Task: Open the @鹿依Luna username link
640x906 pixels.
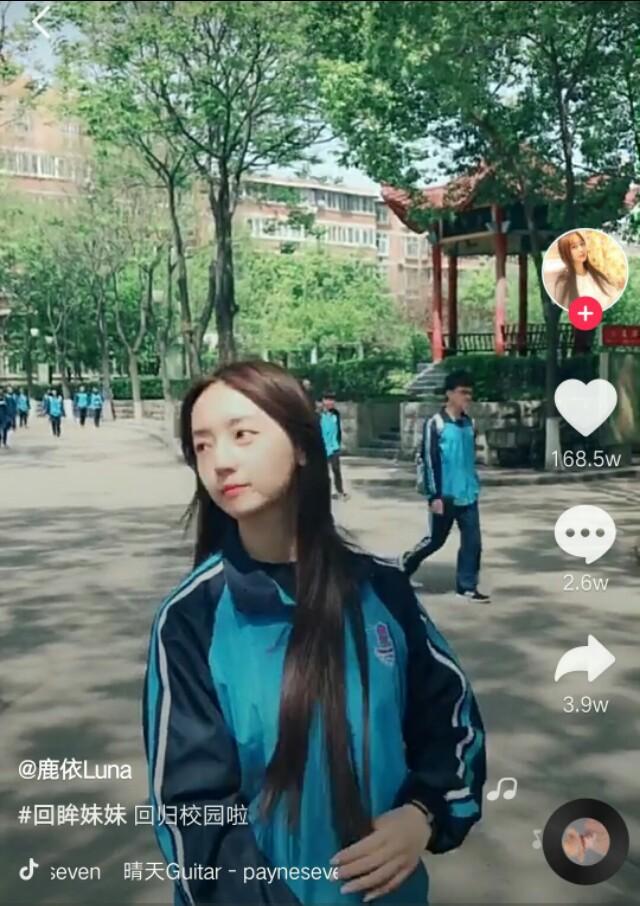Action: click(x=75, y=770)
